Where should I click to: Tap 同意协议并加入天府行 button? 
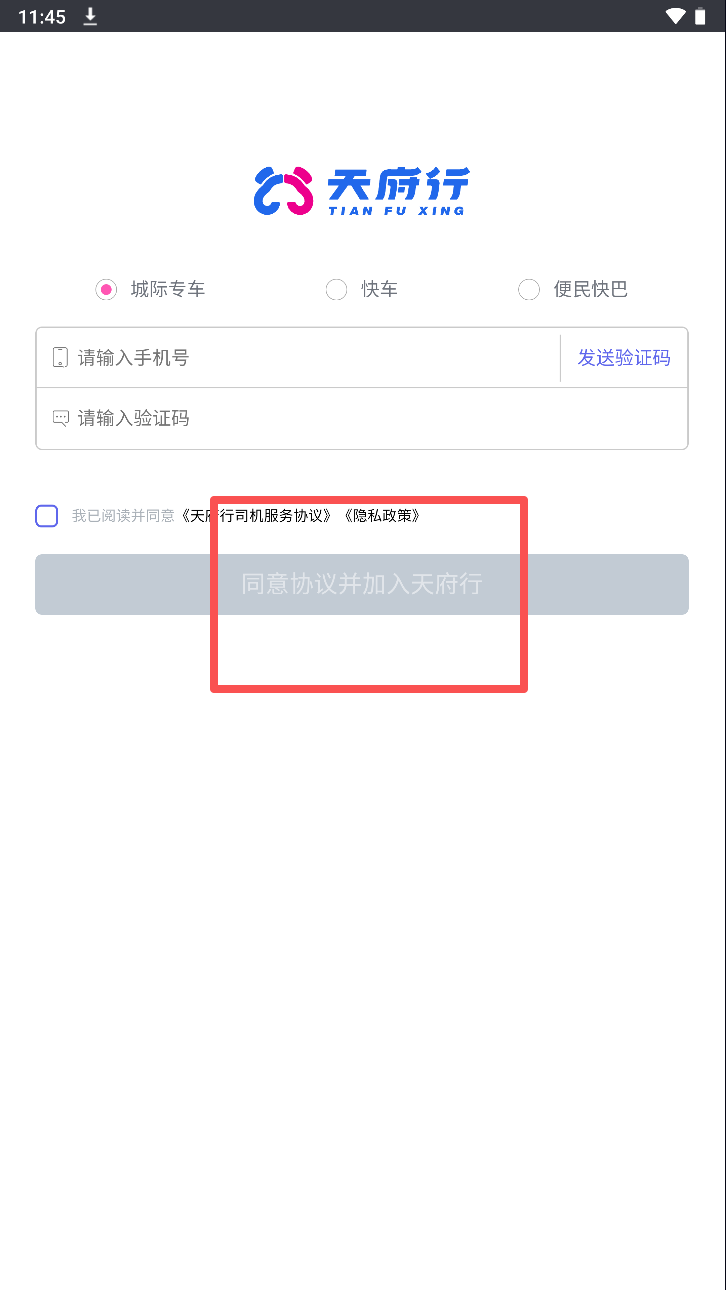(362, 584)
